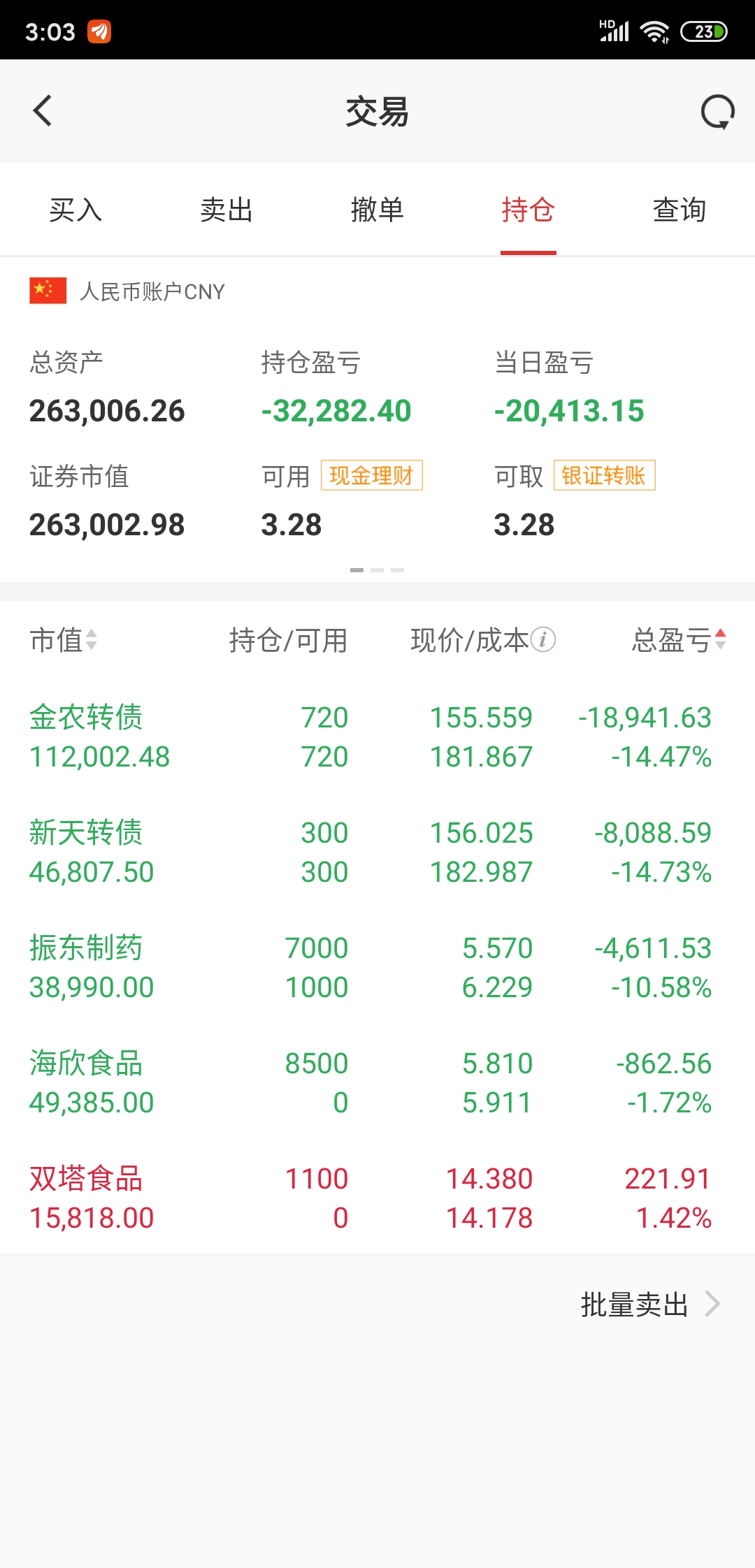Tap the China flag account icon
Screen dimensions: 755x1568
pyautogui.click(x=46, y=291)
